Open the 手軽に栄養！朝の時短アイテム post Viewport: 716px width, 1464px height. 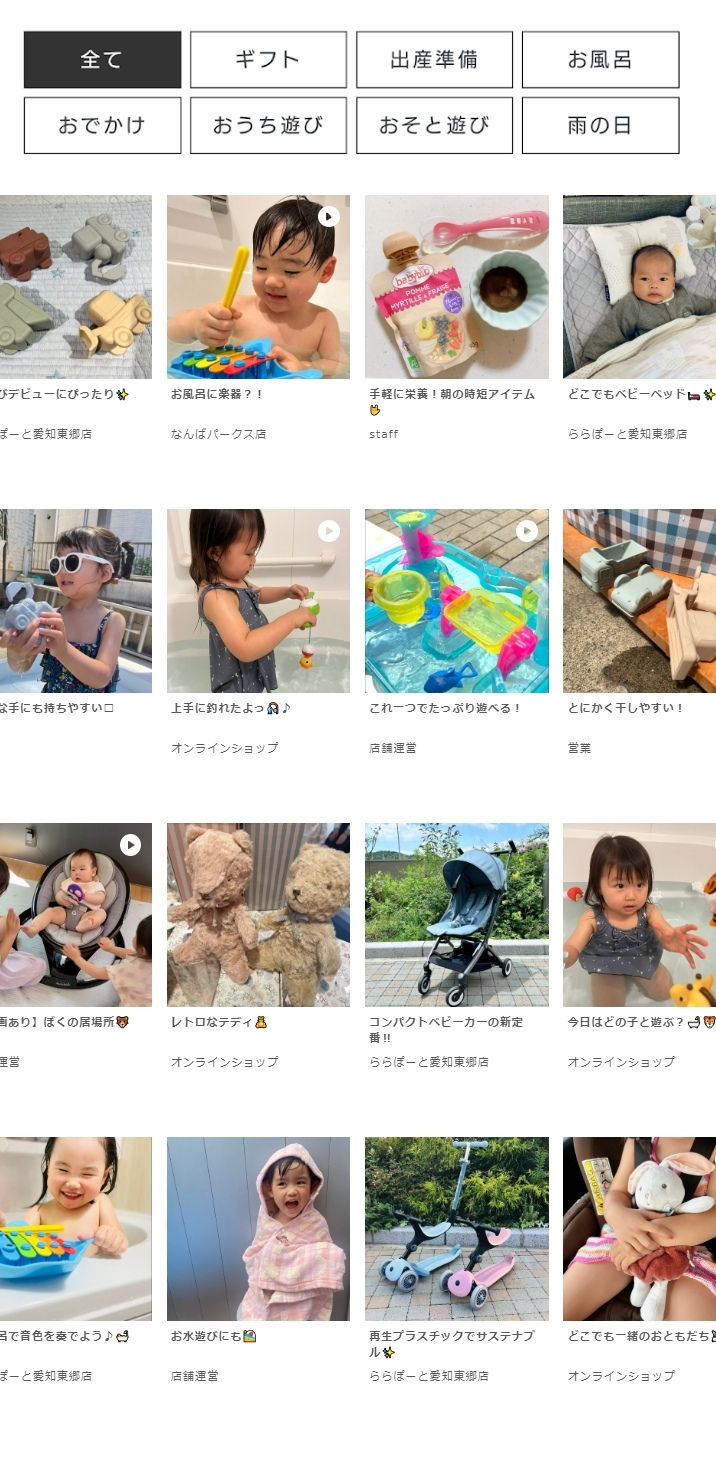click(x=456, y=287)
